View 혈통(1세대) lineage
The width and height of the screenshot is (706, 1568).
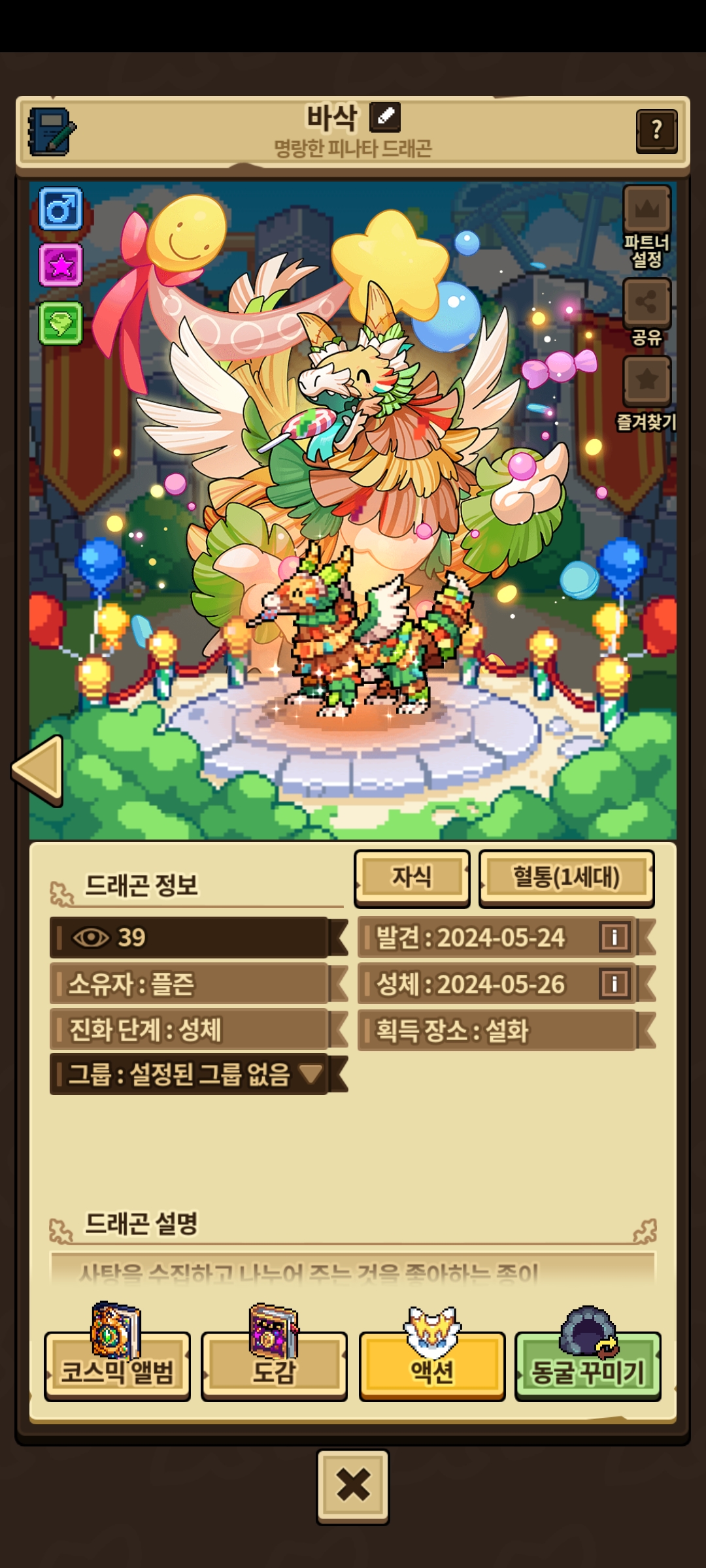point(566,877)
